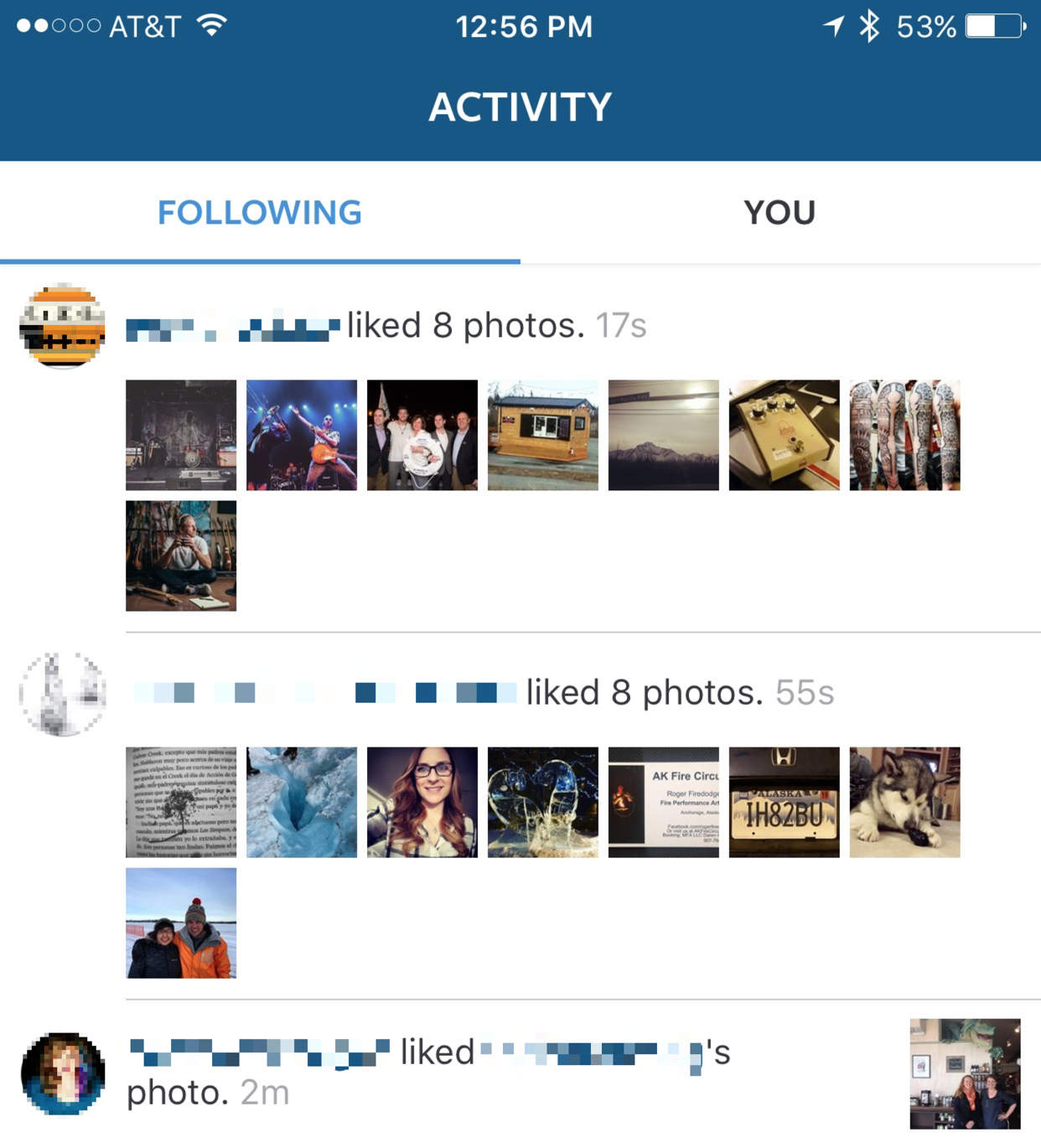
Task: View the AK Fire Circus card photo
Action: pyautogui.click(x=663, y=802)
